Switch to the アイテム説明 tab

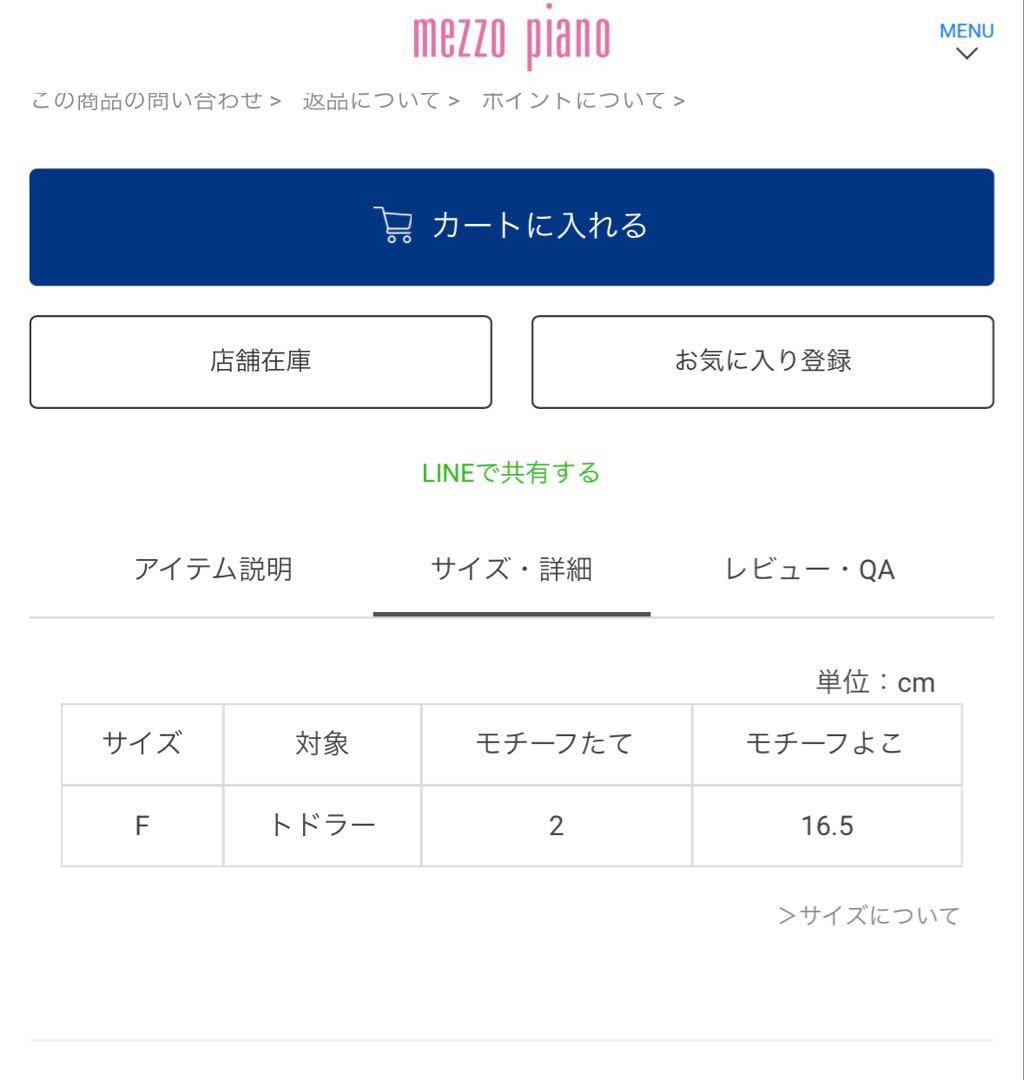(x=213, y=570)
